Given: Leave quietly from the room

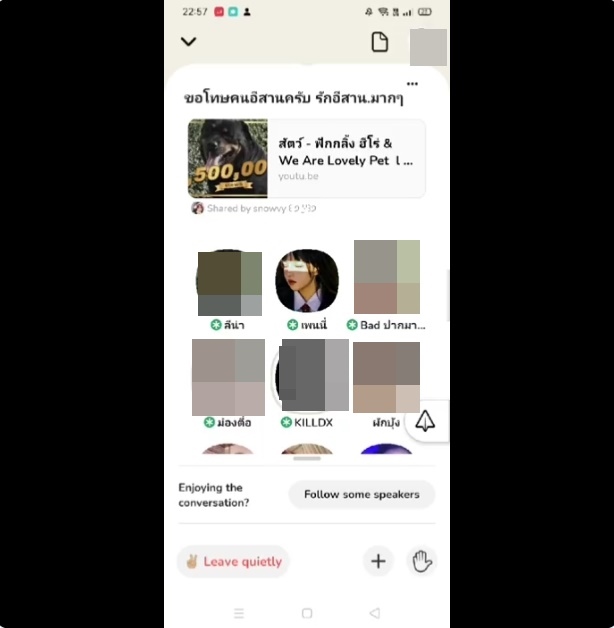Looking at the screenshot, I should [x=233, y=561].
